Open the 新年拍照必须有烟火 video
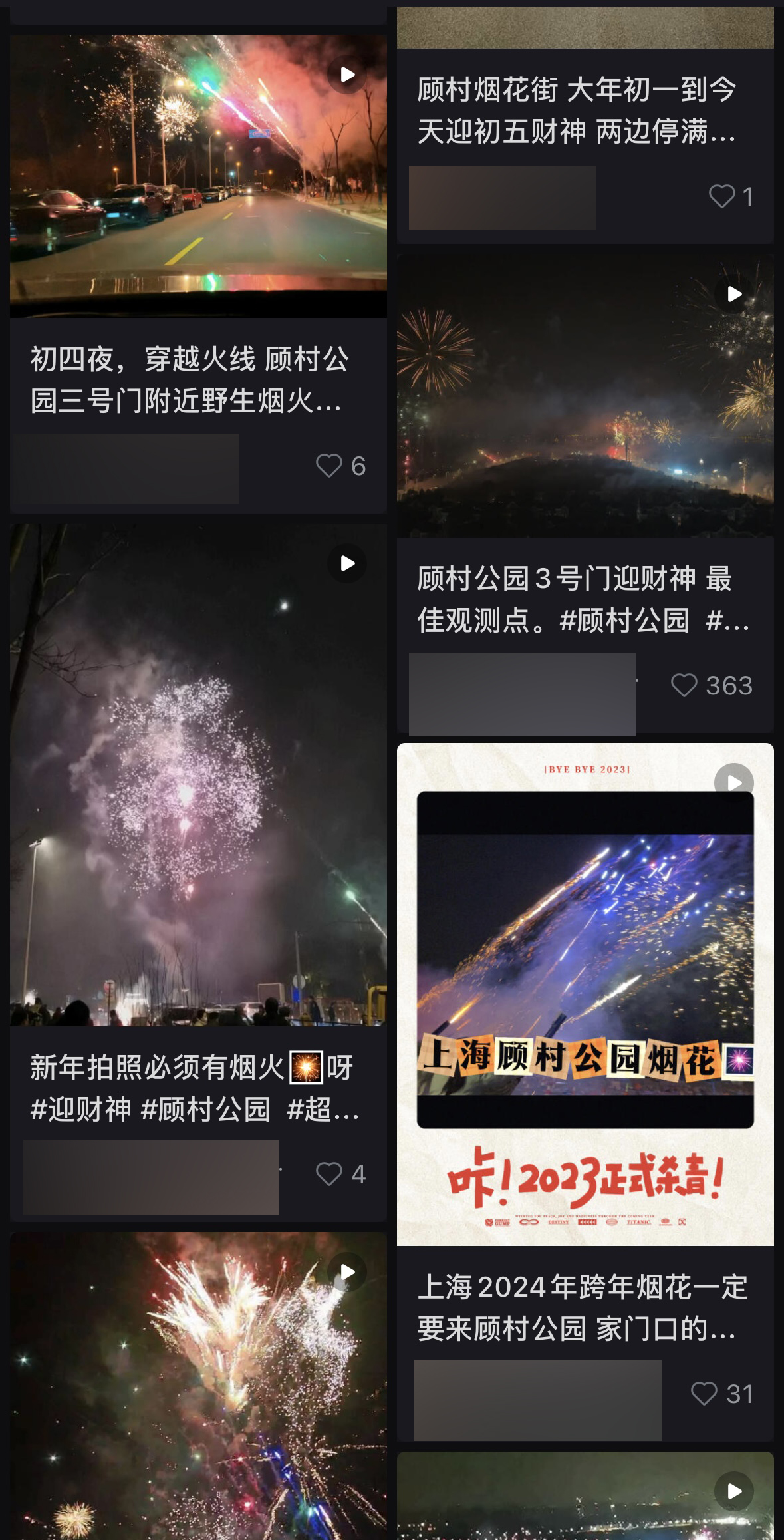 coord(198,775)
